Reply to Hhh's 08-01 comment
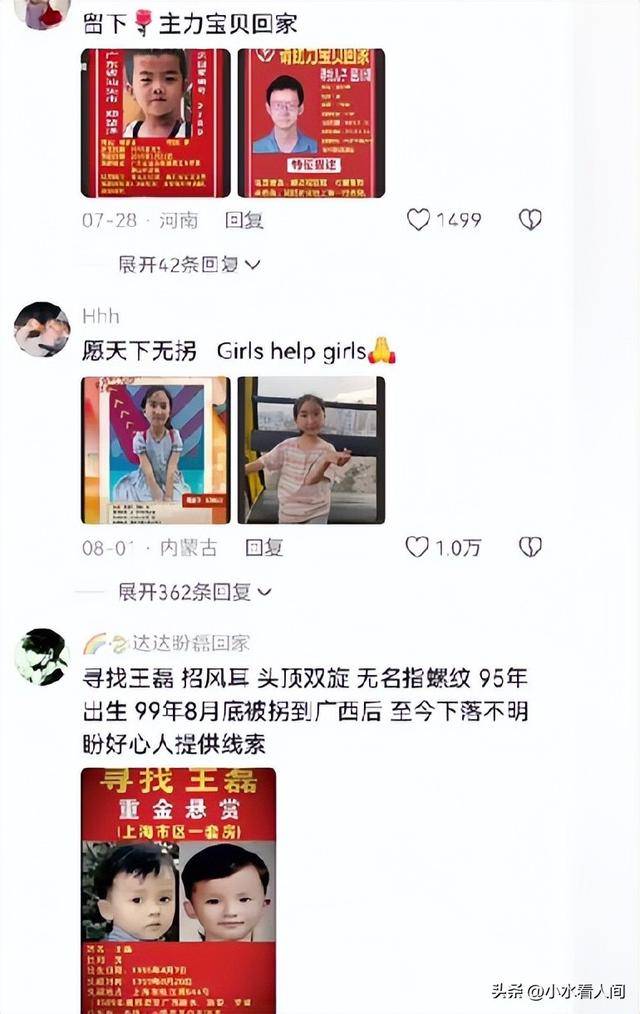This screenshot has height=1014, width=640. pos(264,547)
